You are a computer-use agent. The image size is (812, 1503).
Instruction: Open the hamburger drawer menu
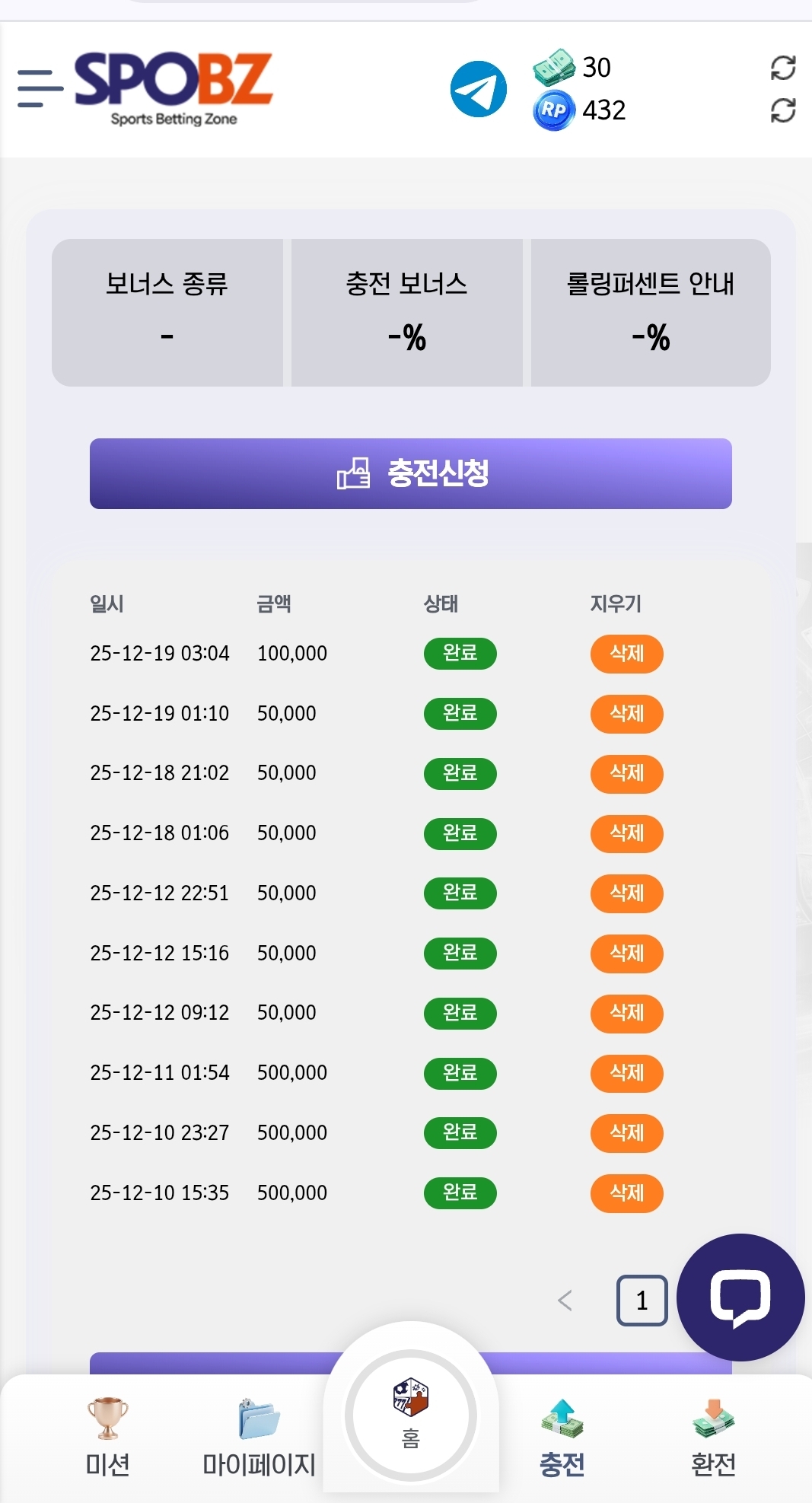coord(40,88)
